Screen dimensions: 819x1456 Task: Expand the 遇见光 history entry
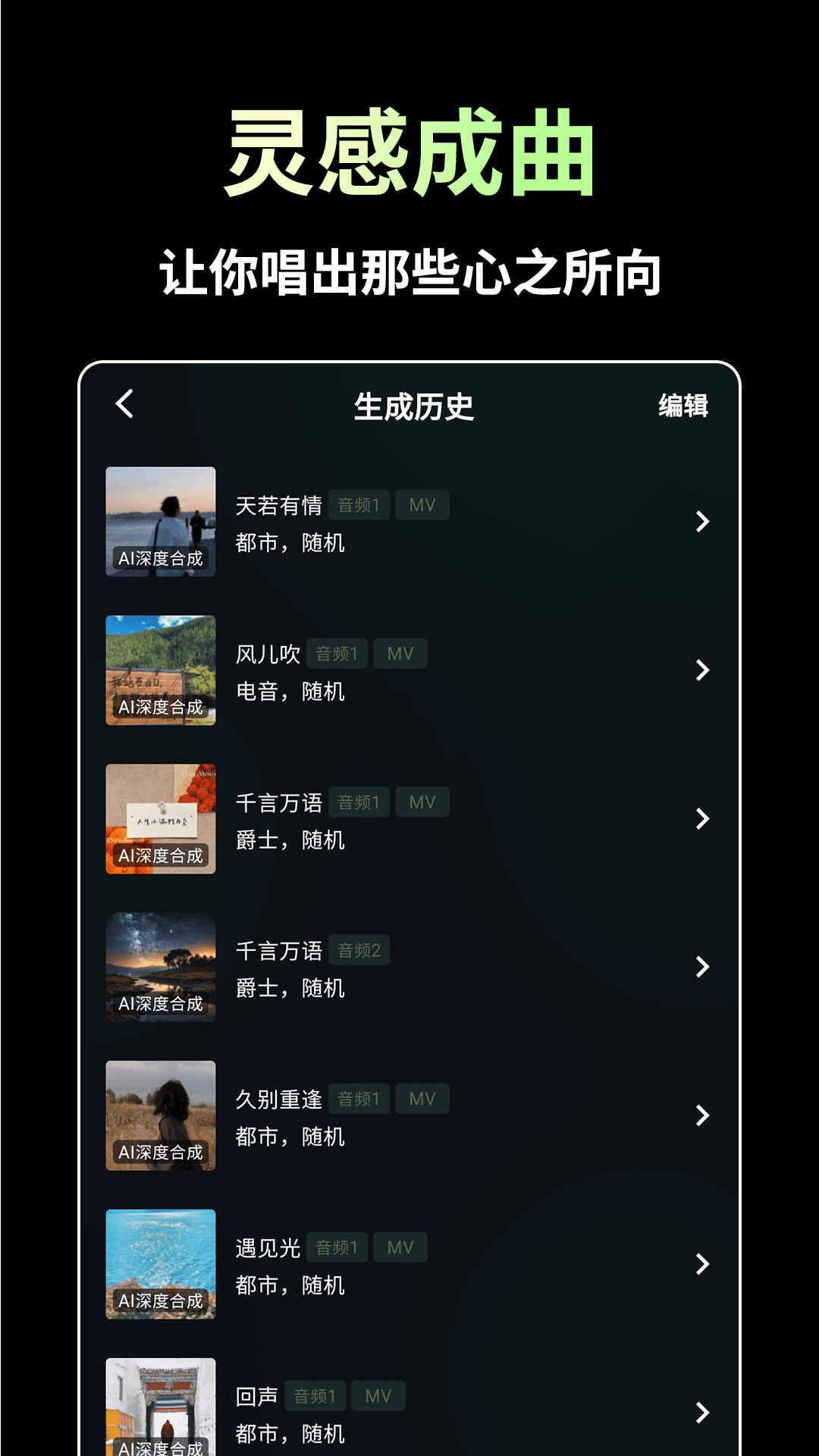(704, 1264)
